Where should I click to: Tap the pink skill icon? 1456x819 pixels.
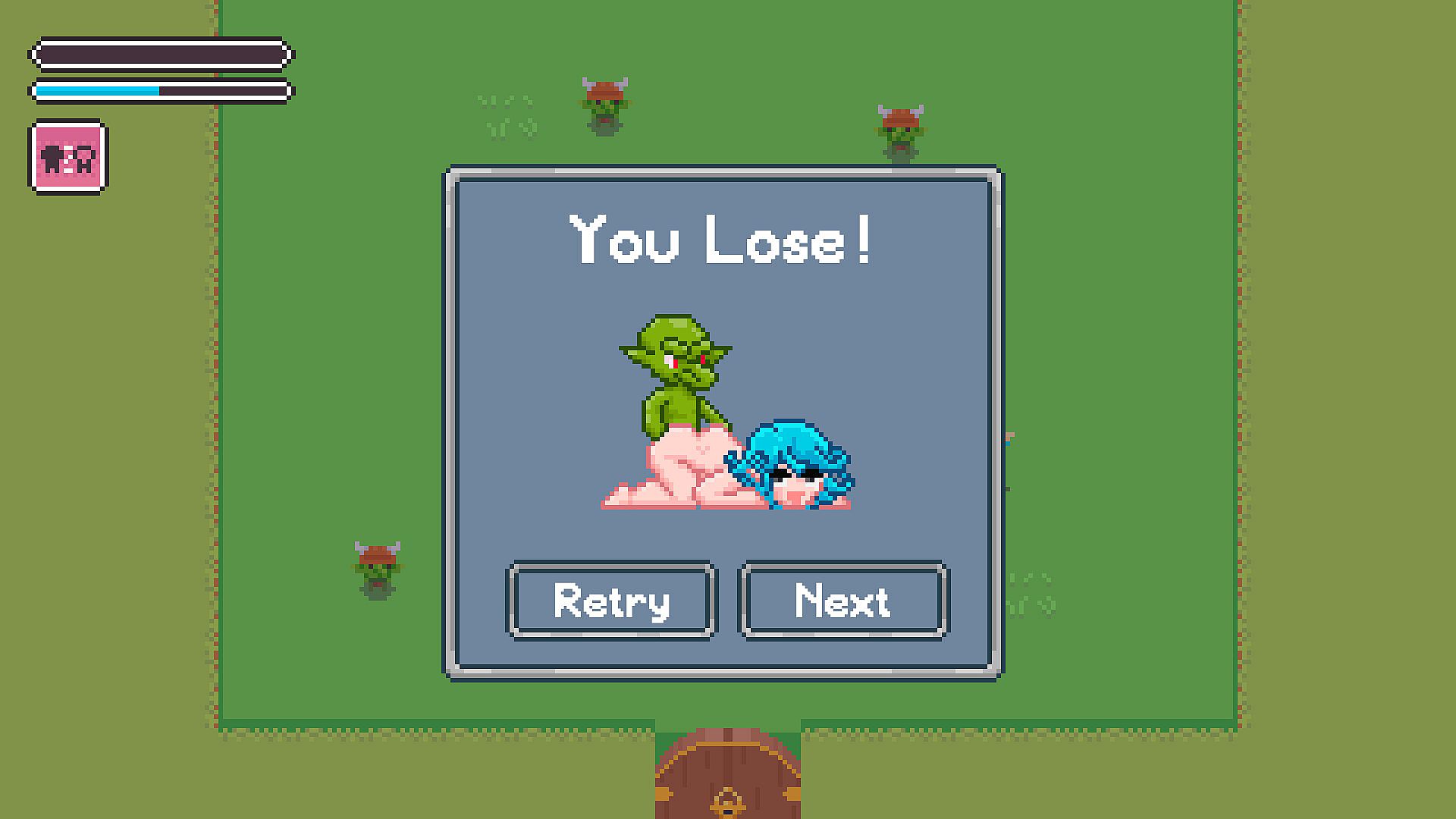tap(68, 157)
